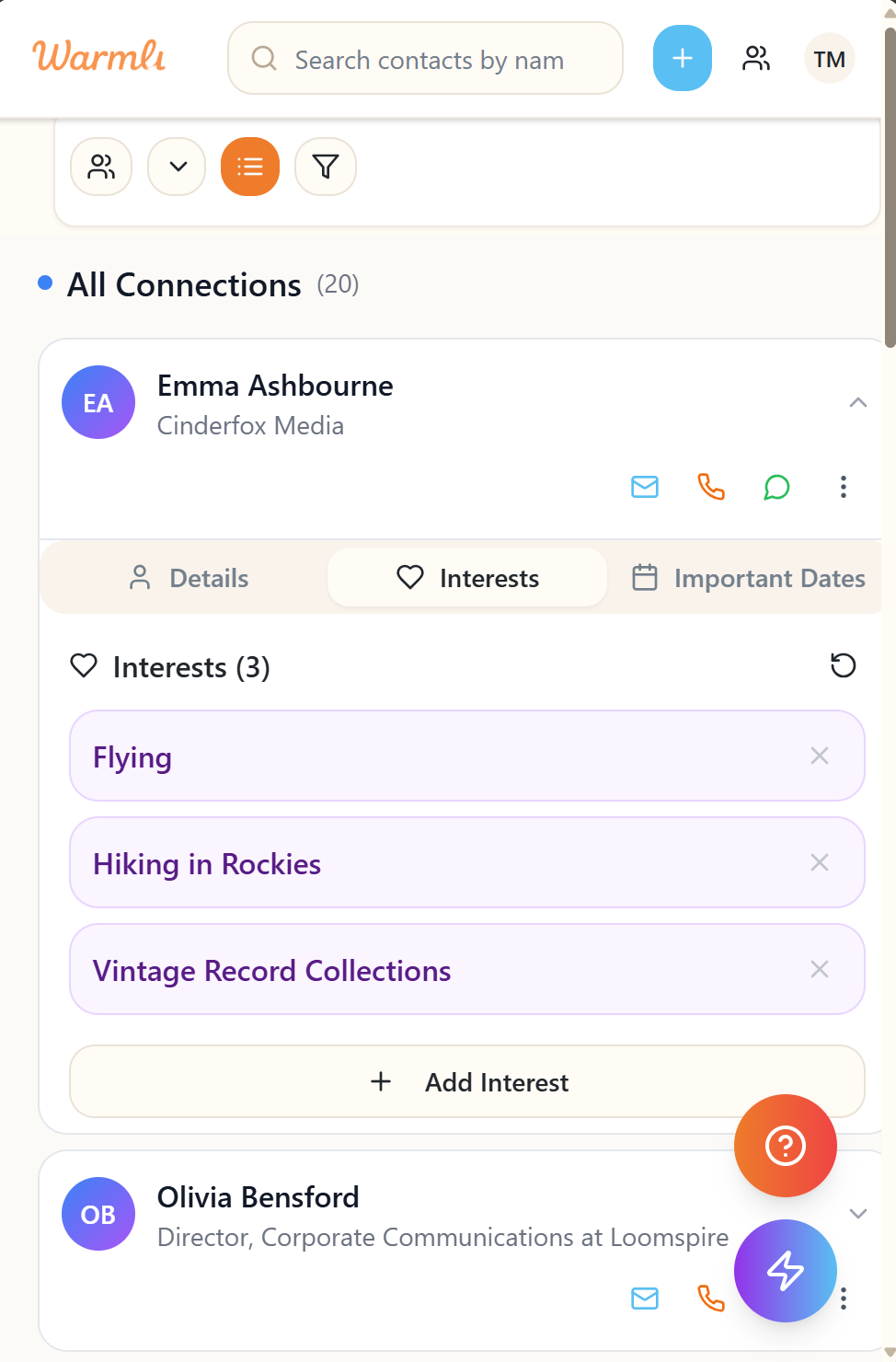896x1362 pixels.
Task: Open the Important Dates tab
Action: coord(751,578)
